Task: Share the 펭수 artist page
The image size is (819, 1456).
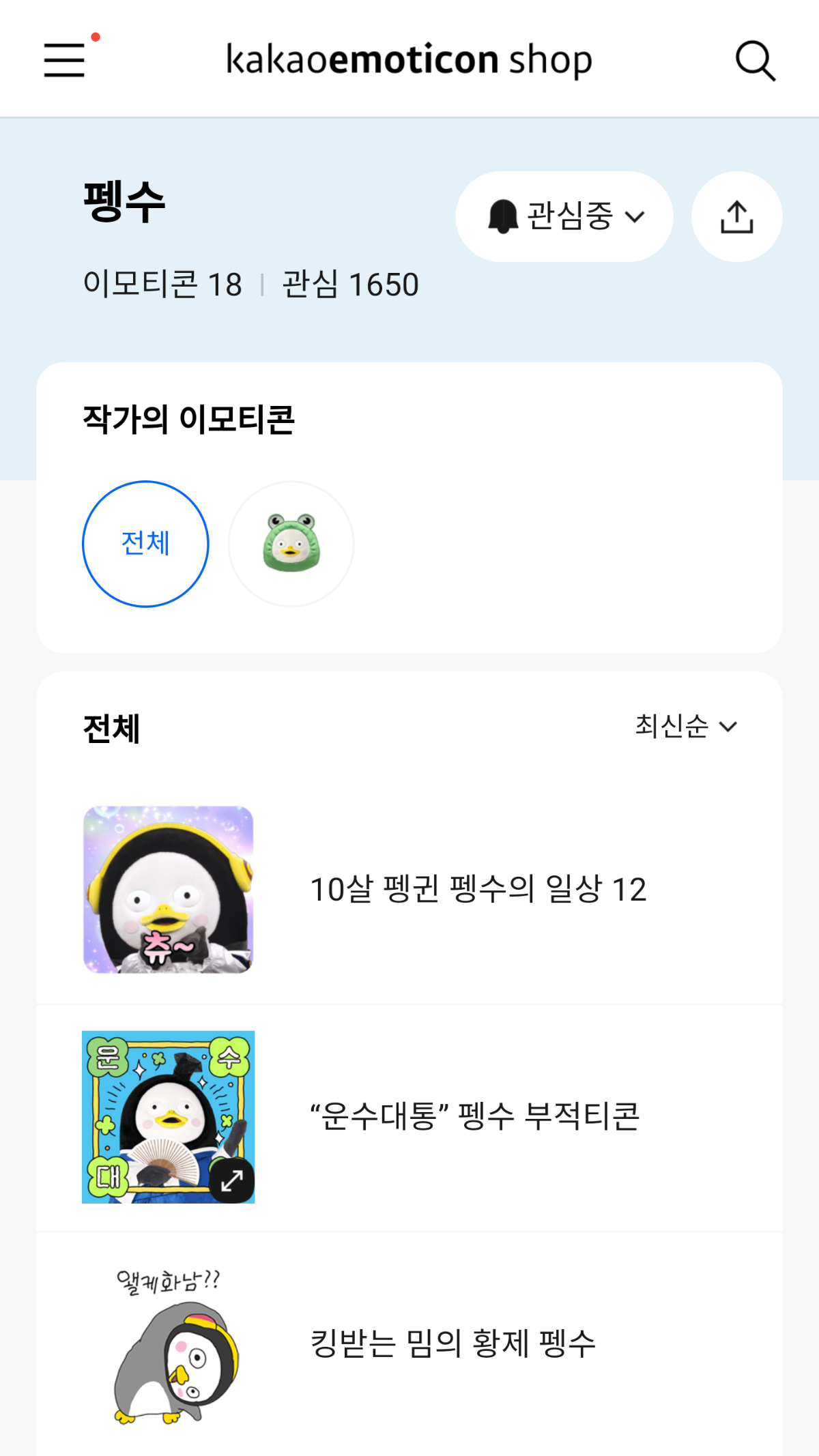Action: click(x=736, y=216)
